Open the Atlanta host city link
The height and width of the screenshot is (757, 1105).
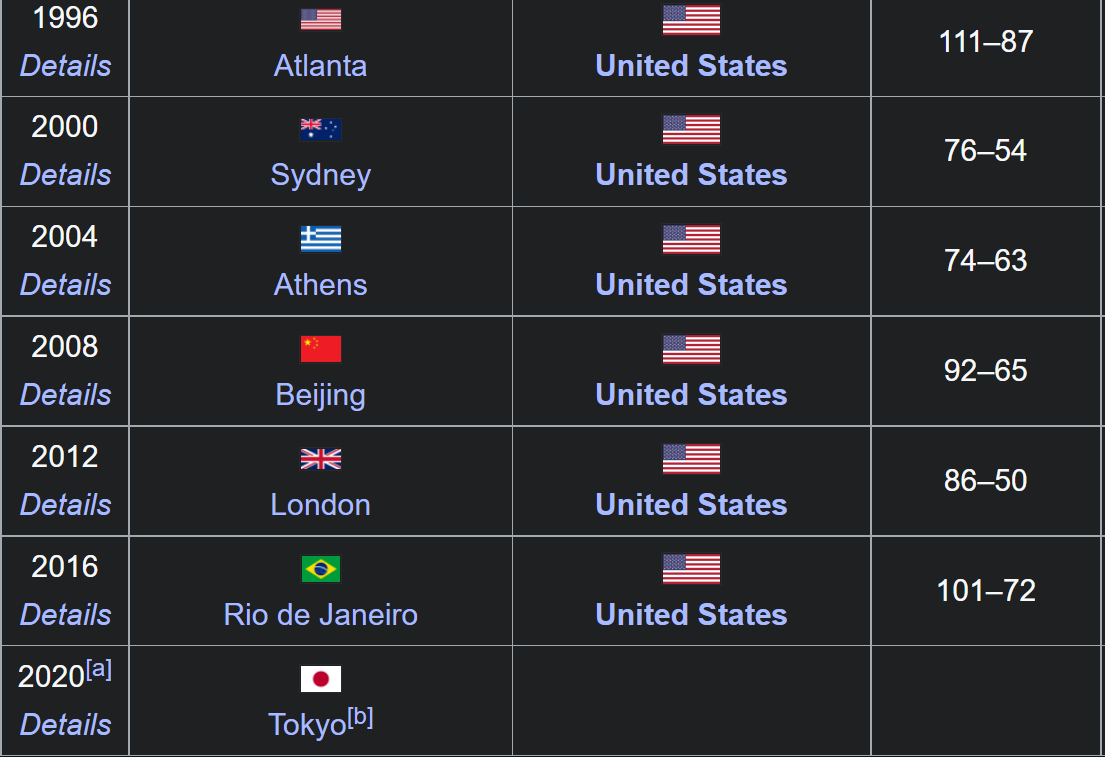[x=320, y=66]
